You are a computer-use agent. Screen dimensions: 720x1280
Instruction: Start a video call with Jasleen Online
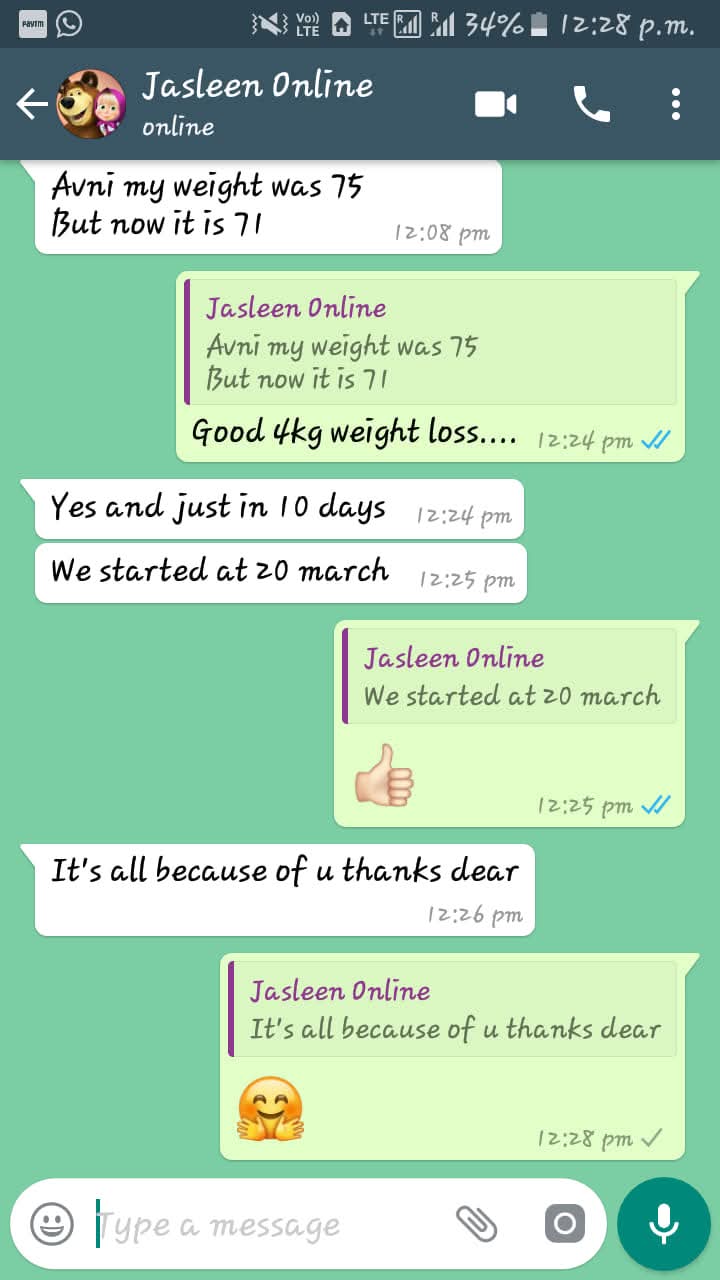click(x=494, y=103)
